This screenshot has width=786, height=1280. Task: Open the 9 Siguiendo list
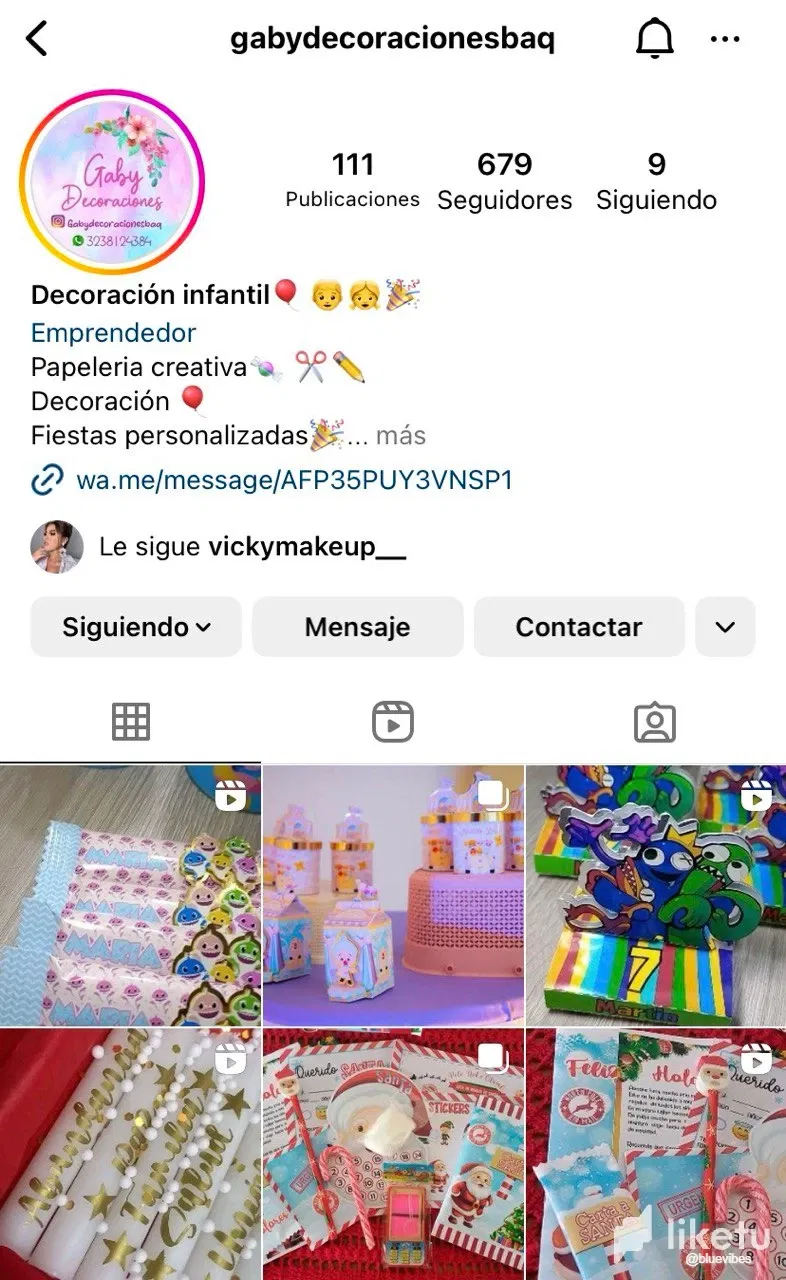[656, 181]
